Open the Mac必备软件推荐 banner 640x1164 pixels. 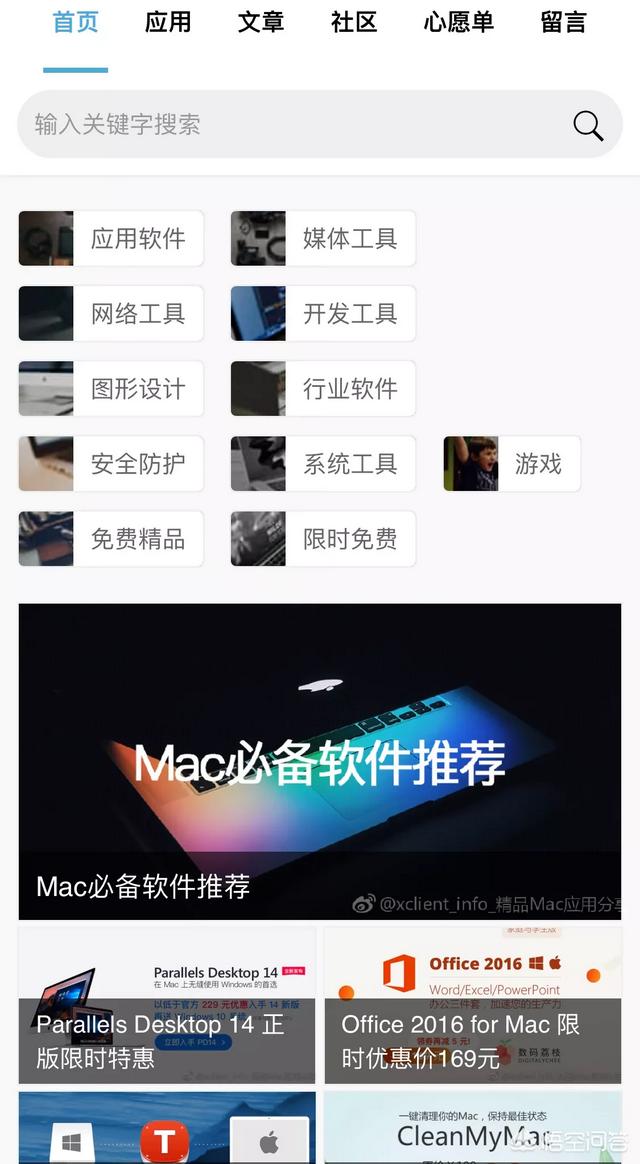320,760
